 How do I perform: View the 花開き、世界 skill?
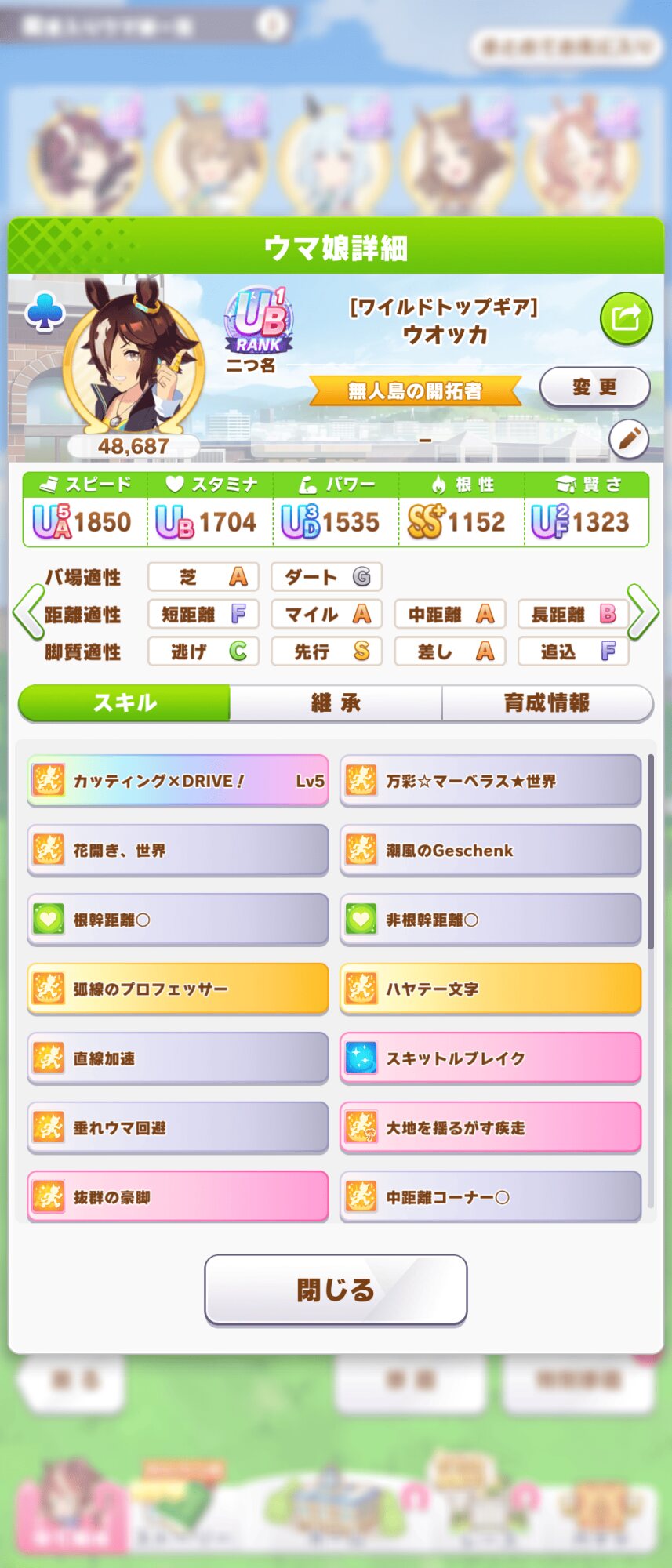[x=178, y=851]
